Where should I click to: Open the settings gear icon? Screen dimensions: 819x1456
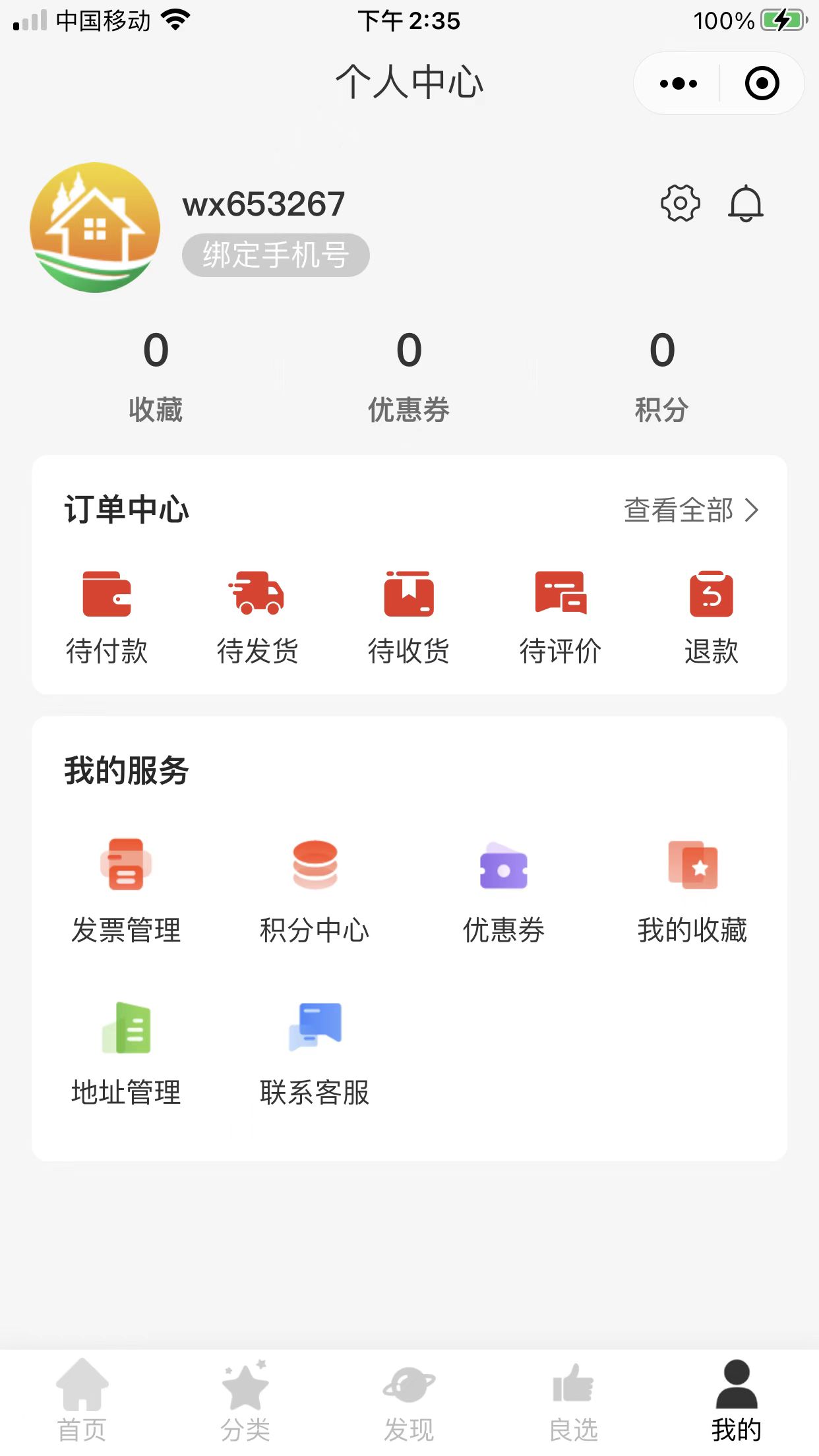tap(680, 203)
